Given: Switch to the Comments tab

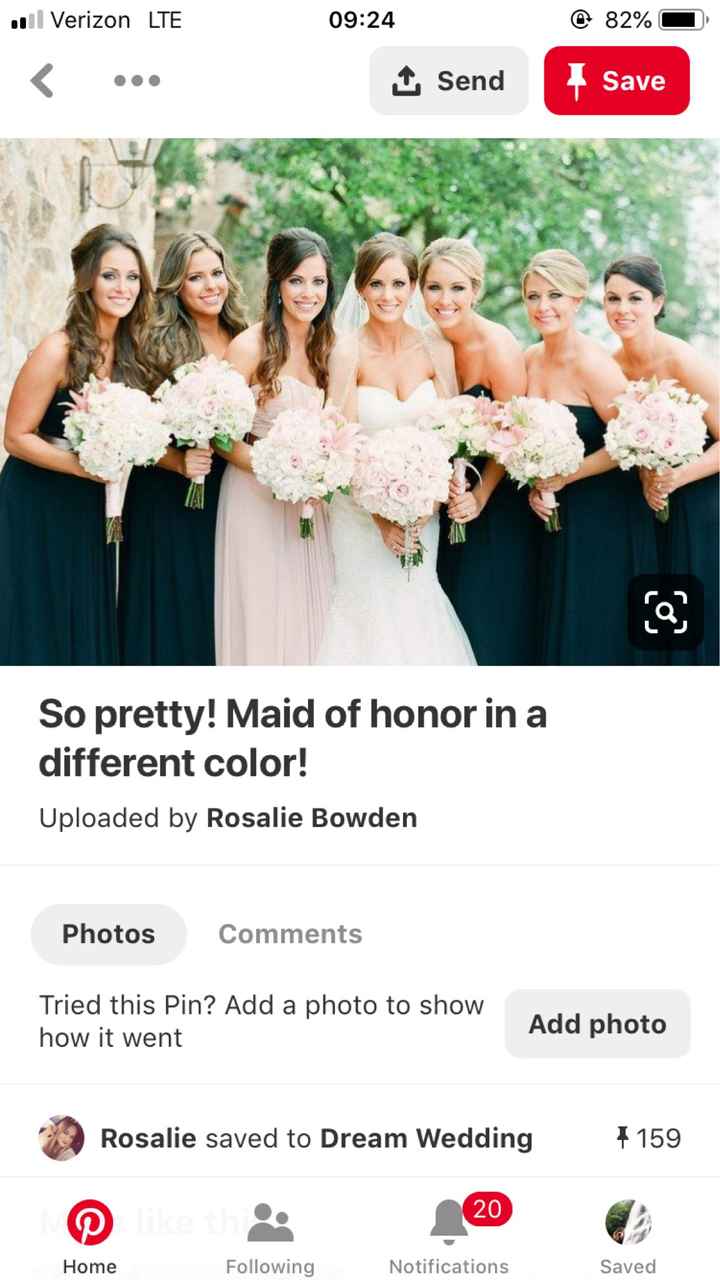Looking at the screenshot, I should pos(290,934).
